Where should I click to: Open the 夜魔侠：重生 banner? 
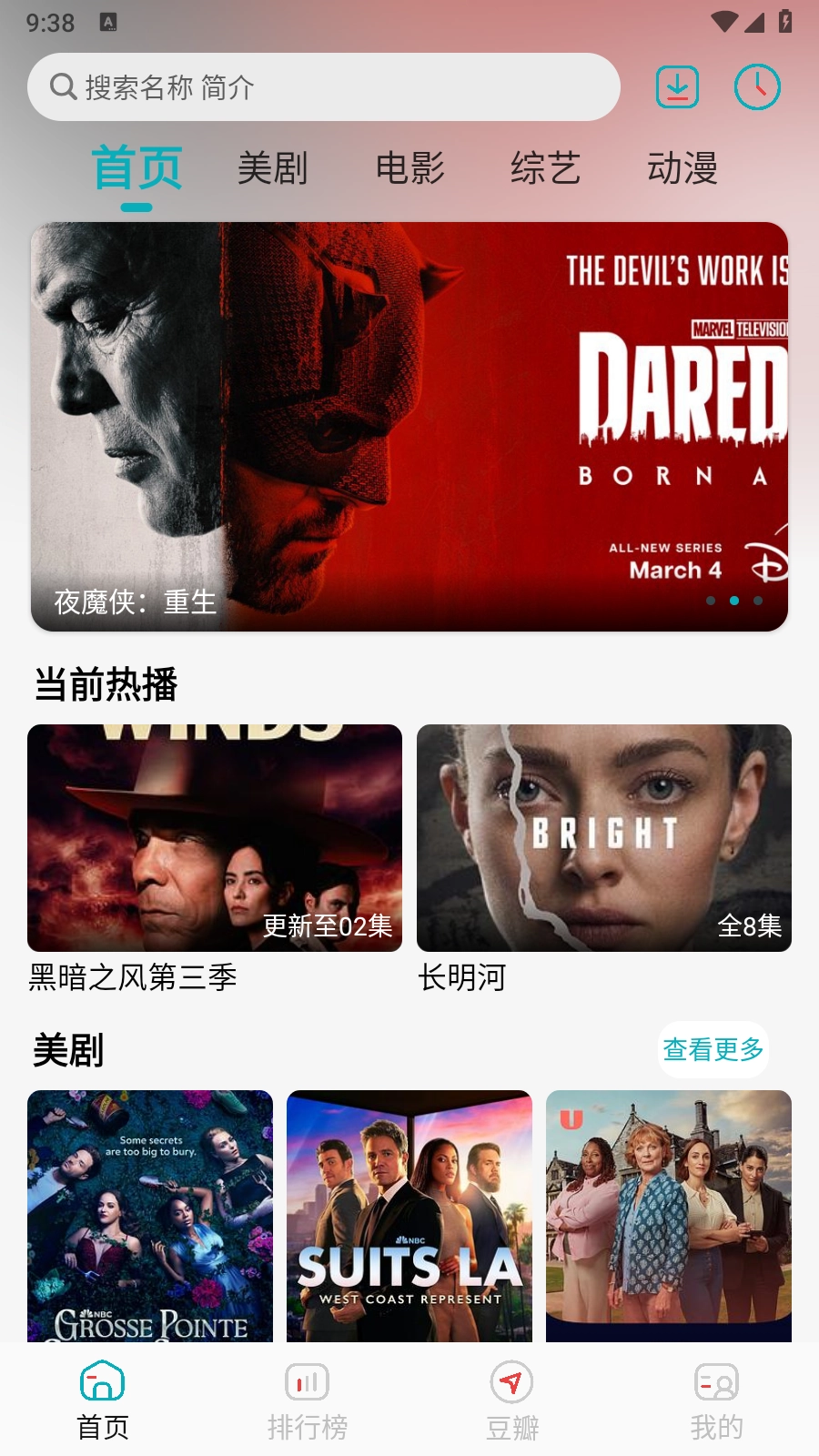tap(409, 426)
